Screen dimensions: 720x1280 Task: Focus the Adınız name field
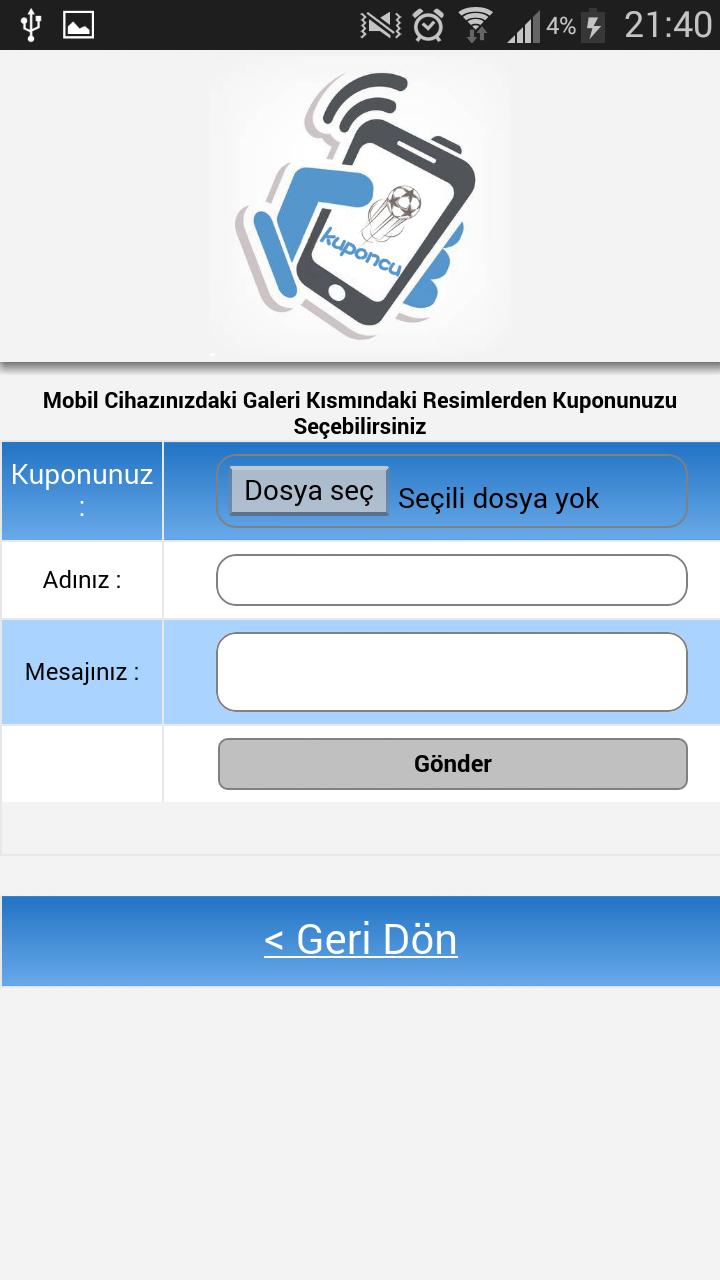coord(451,580)
